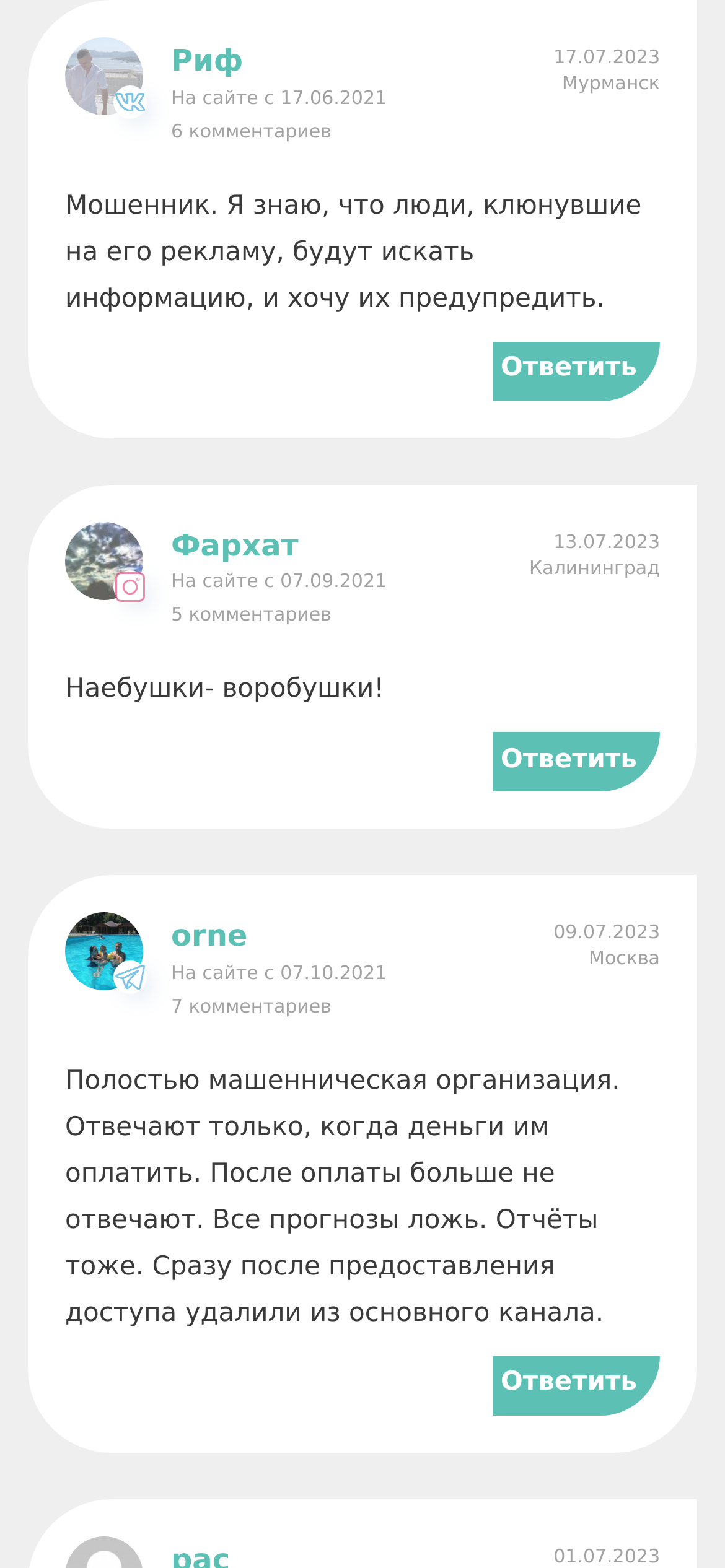Image resolution: width=725 pixels, height=1568 pixels.
Task: Tap Риф's avatar photo
Action: (104, 76)
